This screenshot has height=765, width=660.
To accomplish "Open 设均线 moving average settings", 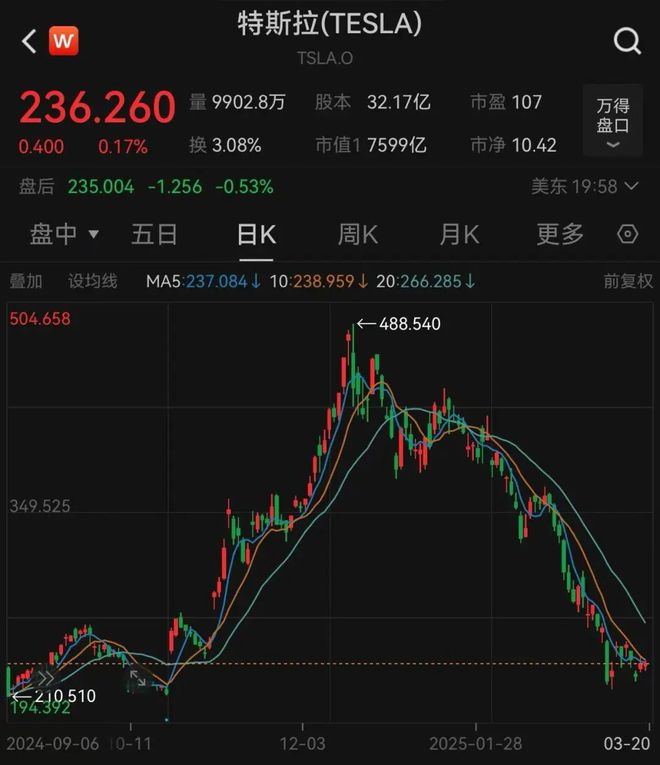I will click(92, 282).
